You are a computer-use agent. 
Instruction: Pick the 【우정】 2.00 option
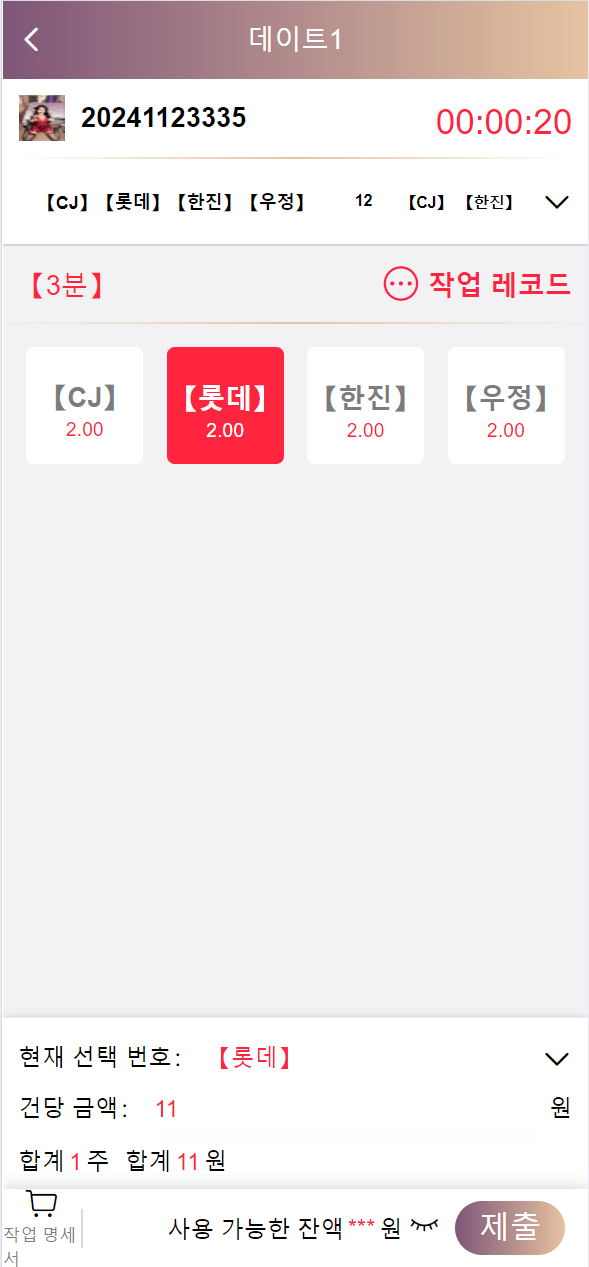506,406
